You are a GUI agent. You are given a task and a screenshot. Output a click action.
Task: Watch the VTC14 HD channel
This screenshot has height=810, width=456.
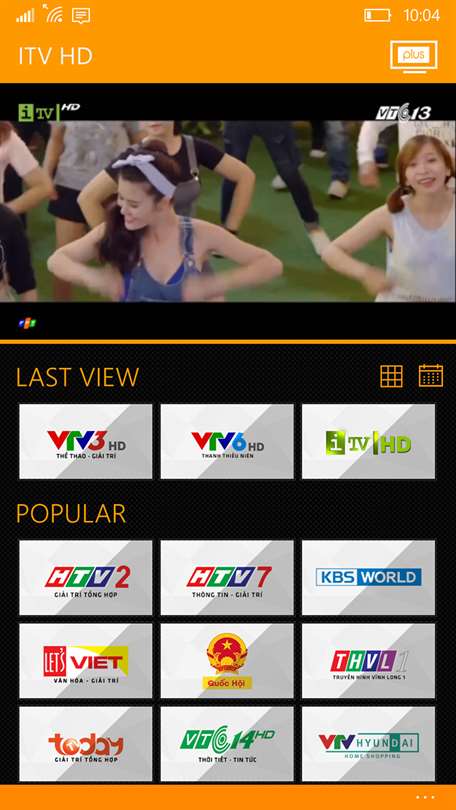[x=227, y=744]
